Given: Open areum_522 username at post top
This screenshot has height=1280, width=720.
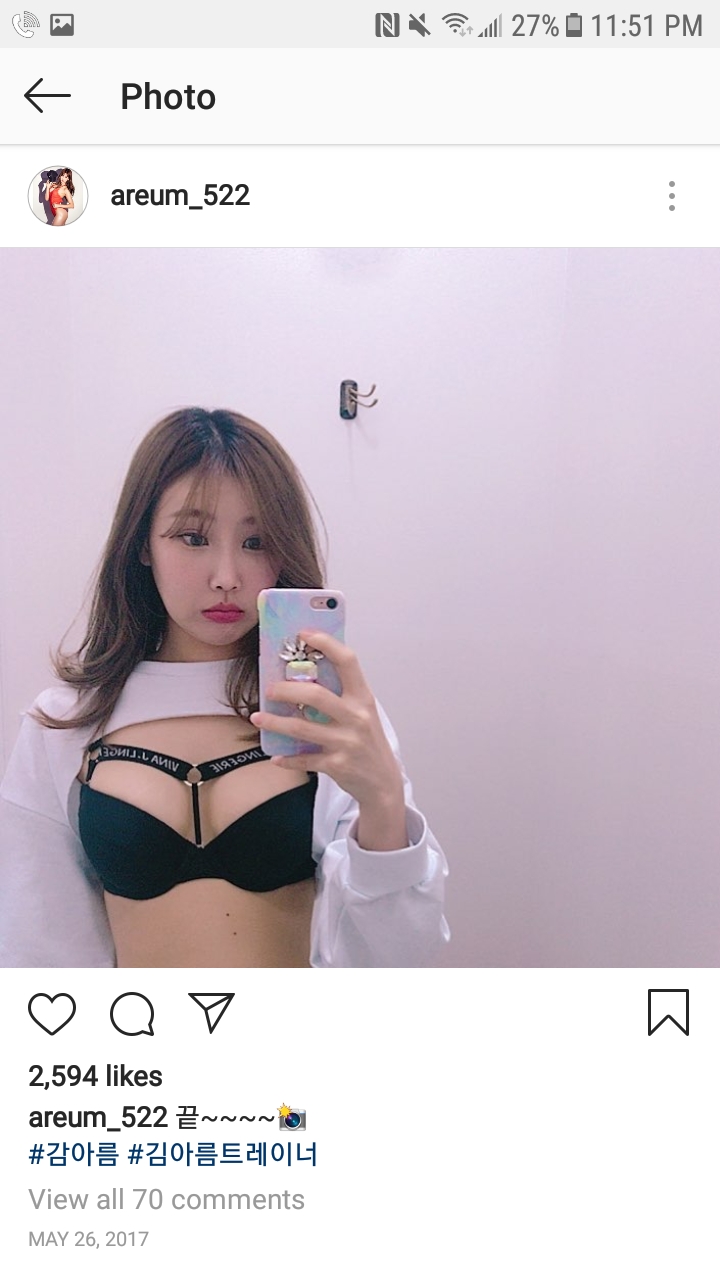Looking at the screenshot, I should click(x=180, y=196).
